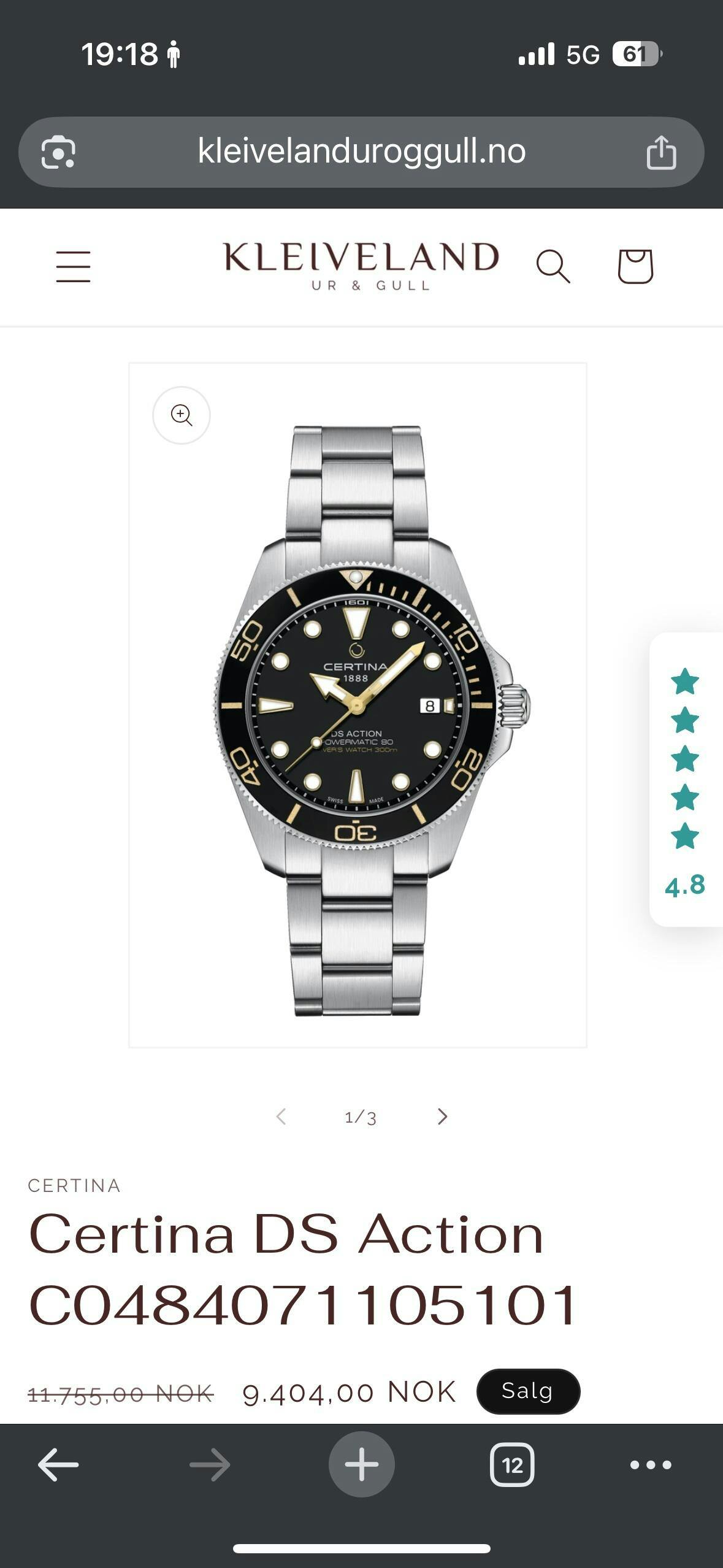Image resolution: width=723 pixels, height=1568 pixels.
Task: Show the next product image
Action: coord(442,1116)
